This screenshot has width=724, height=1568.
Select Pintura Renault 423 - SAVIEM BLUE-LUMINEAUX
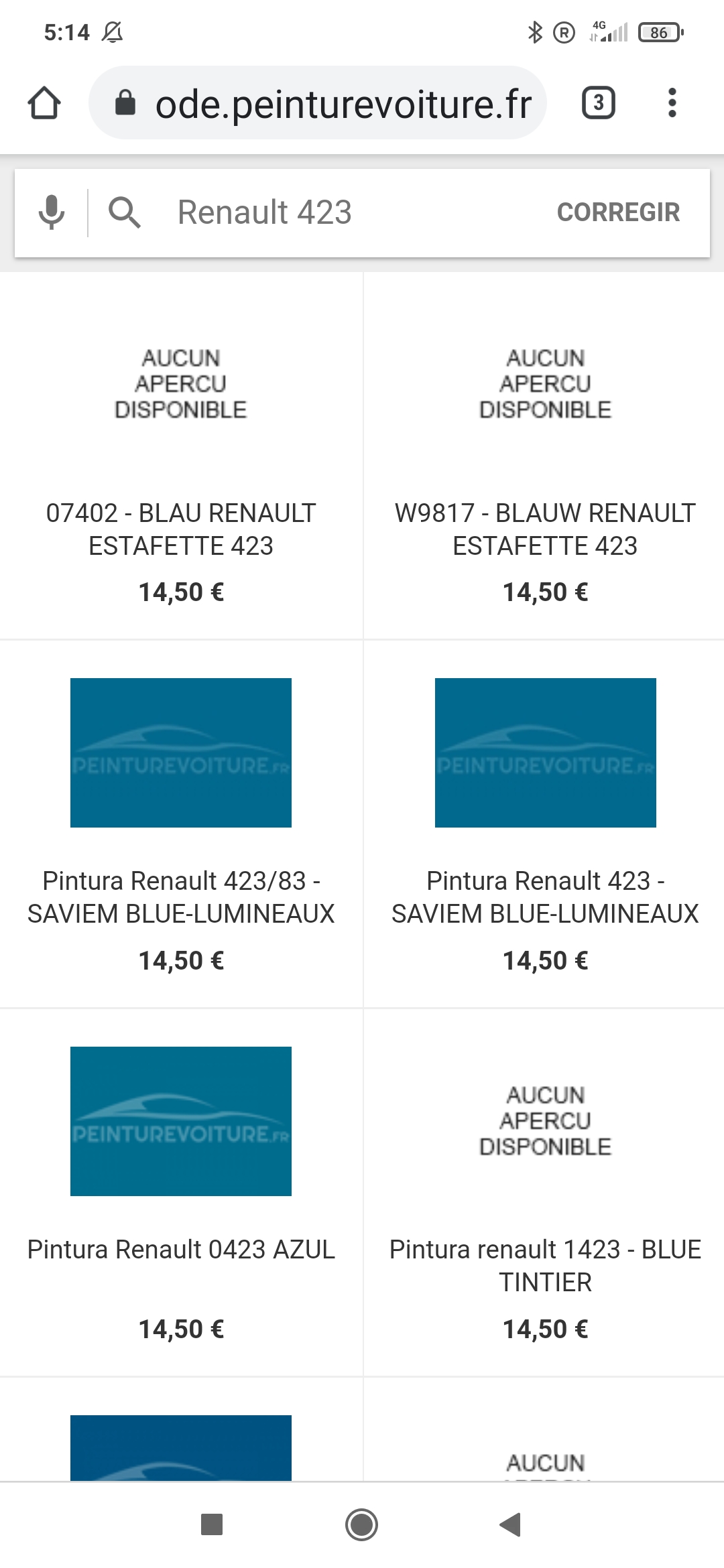click(545, 897)
